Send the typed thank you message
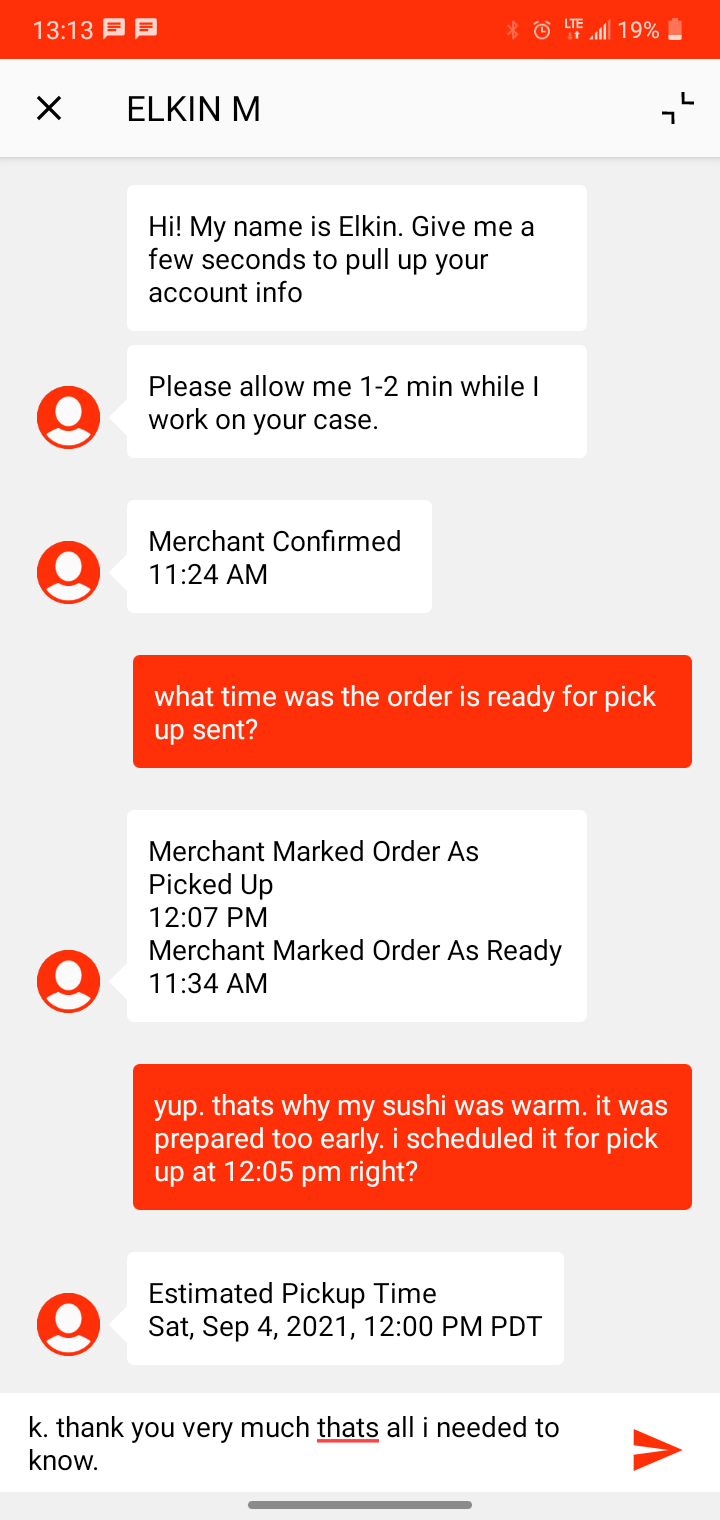The width and height of the screenshot is (720, 1520). click(x=657, y=1449)
